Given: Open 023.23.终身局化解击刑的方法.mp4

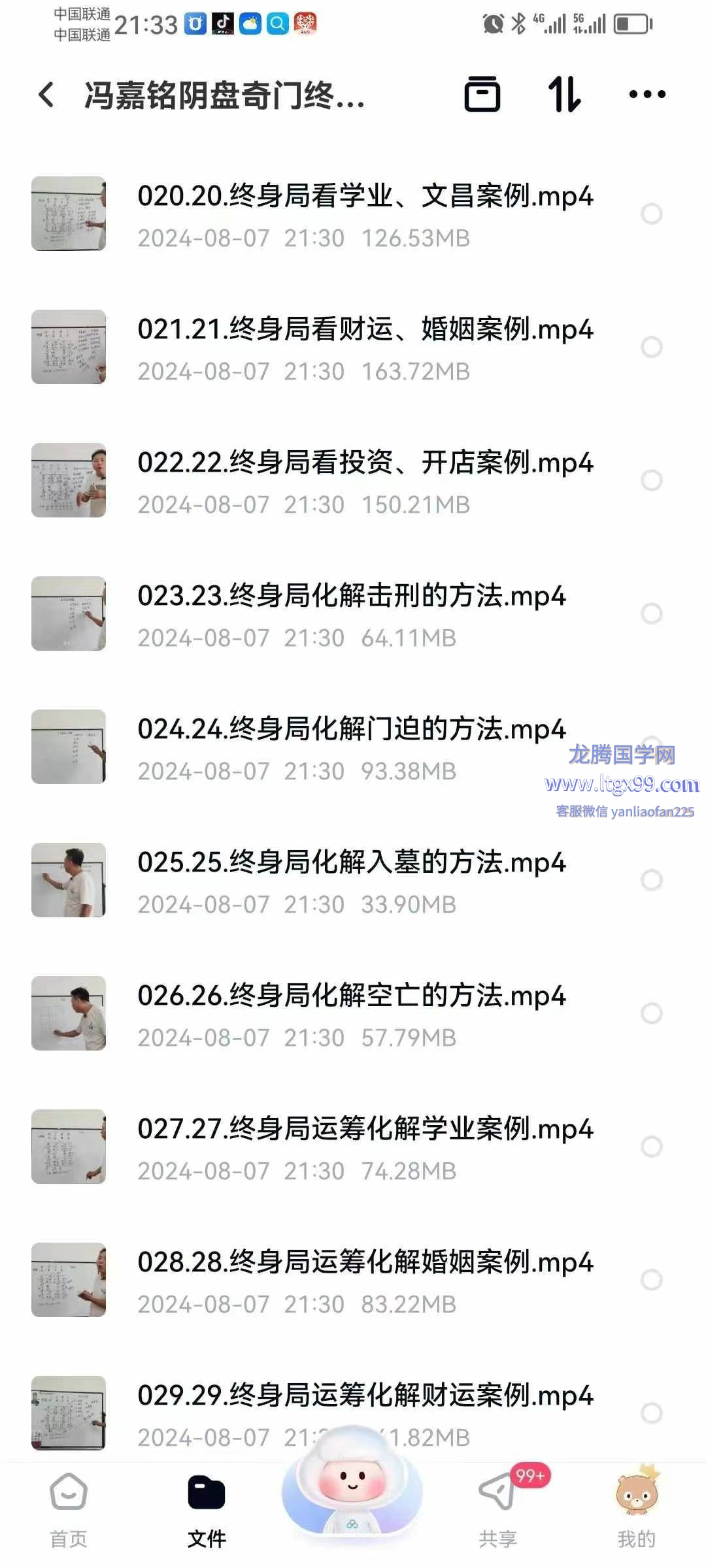Looking at the screenshot, I should 351,596.
